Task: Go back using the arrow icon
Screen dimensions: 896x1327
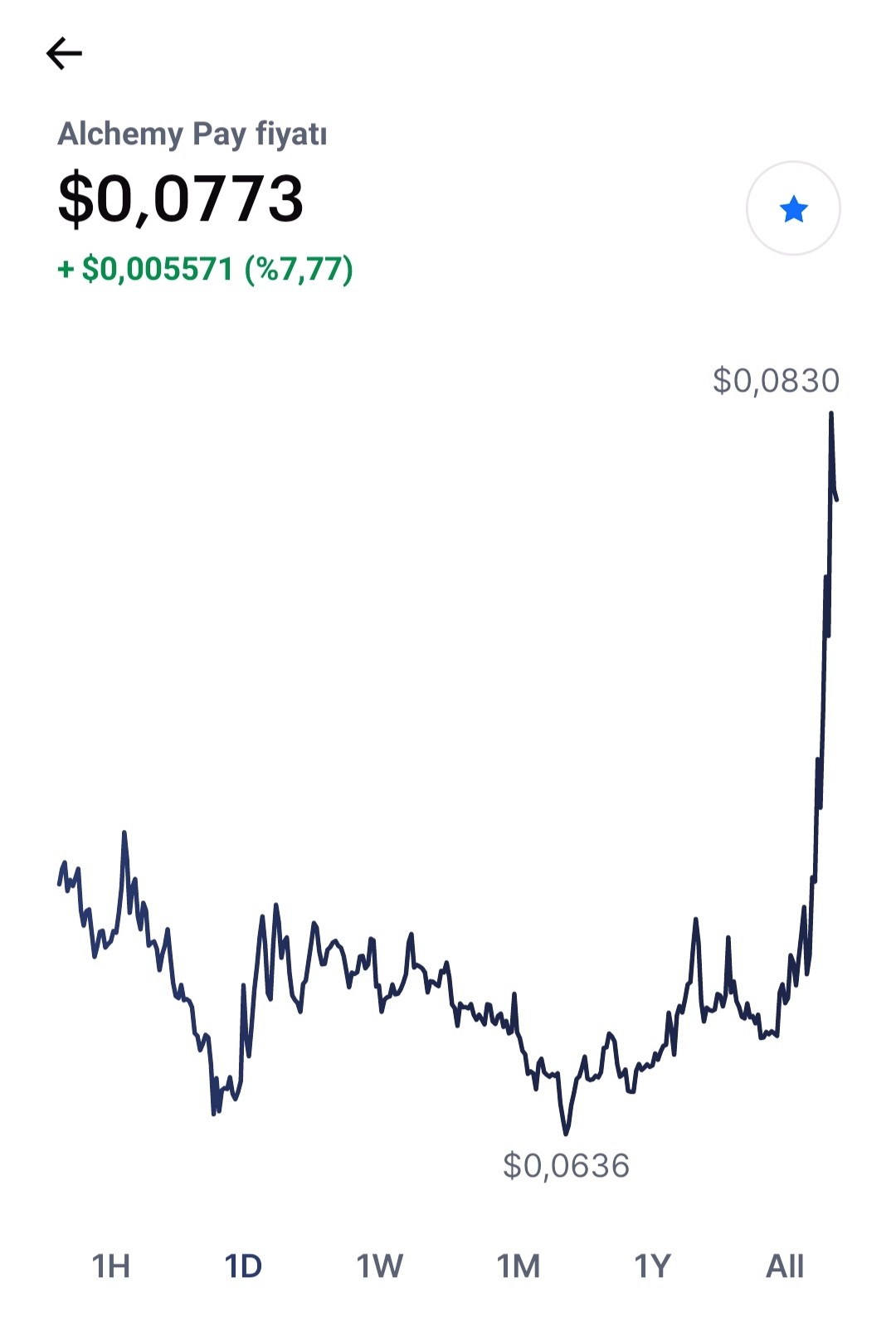Action: [64, 54]
